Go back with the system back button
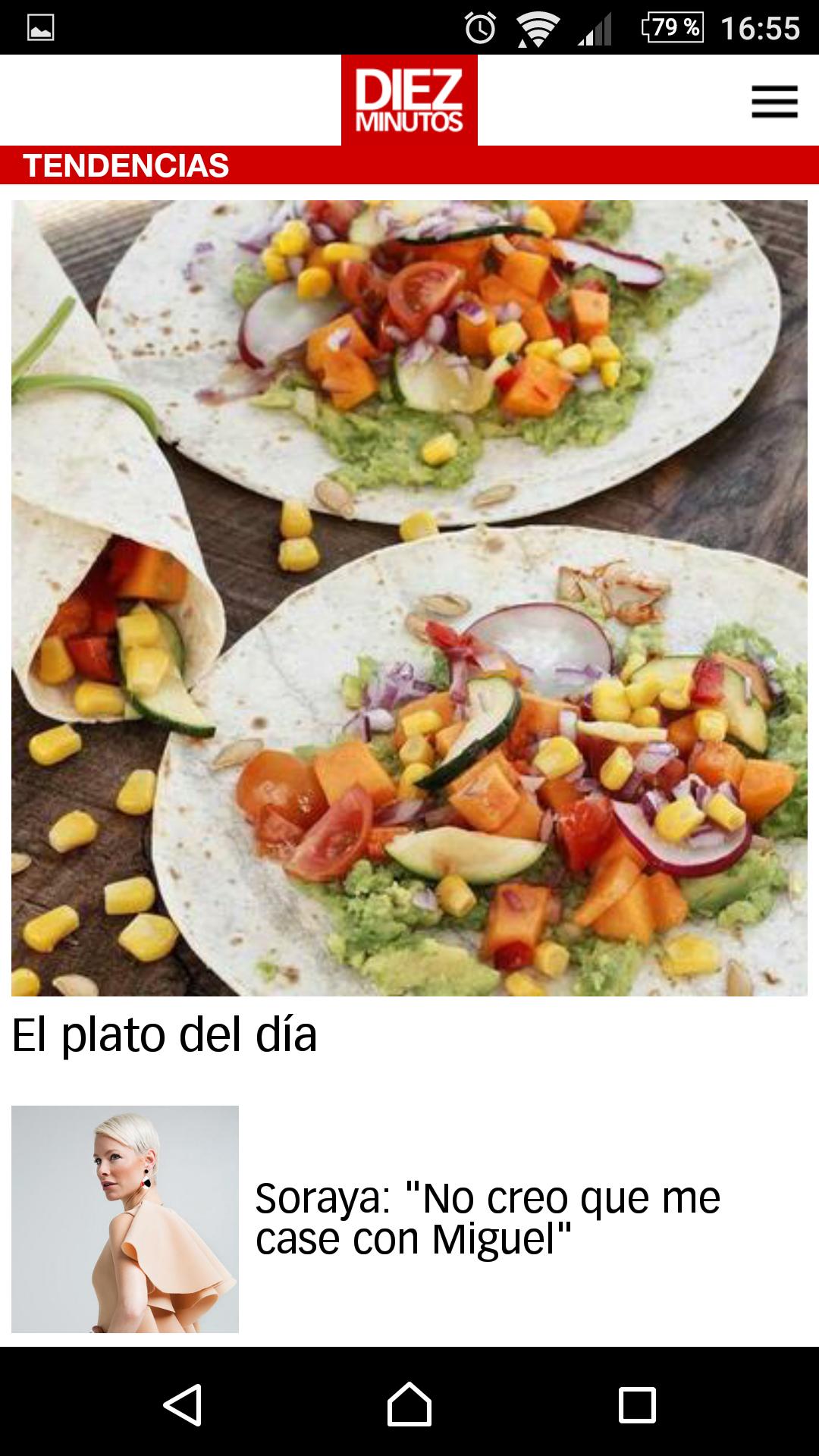Screen dimensions: 819x1456 tap(182, 1404)
